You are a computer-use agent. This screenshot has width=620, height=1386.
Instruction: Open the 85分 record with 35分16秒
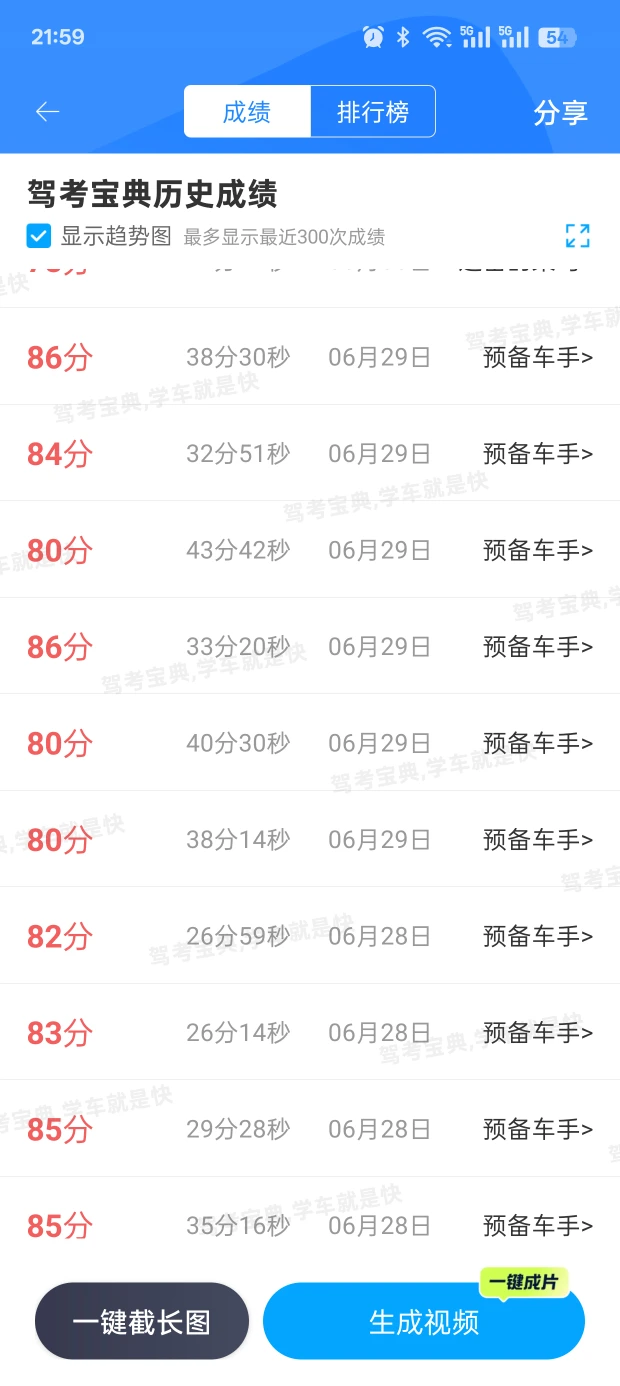pos(310,1225)
